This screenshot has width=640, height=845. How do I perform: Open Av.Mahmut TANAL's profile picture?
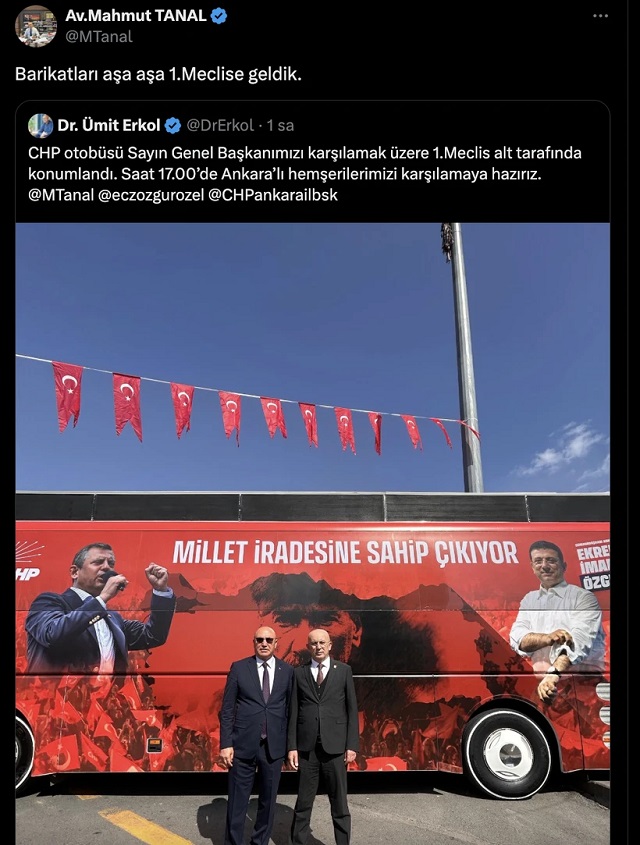tap(36, 26)
